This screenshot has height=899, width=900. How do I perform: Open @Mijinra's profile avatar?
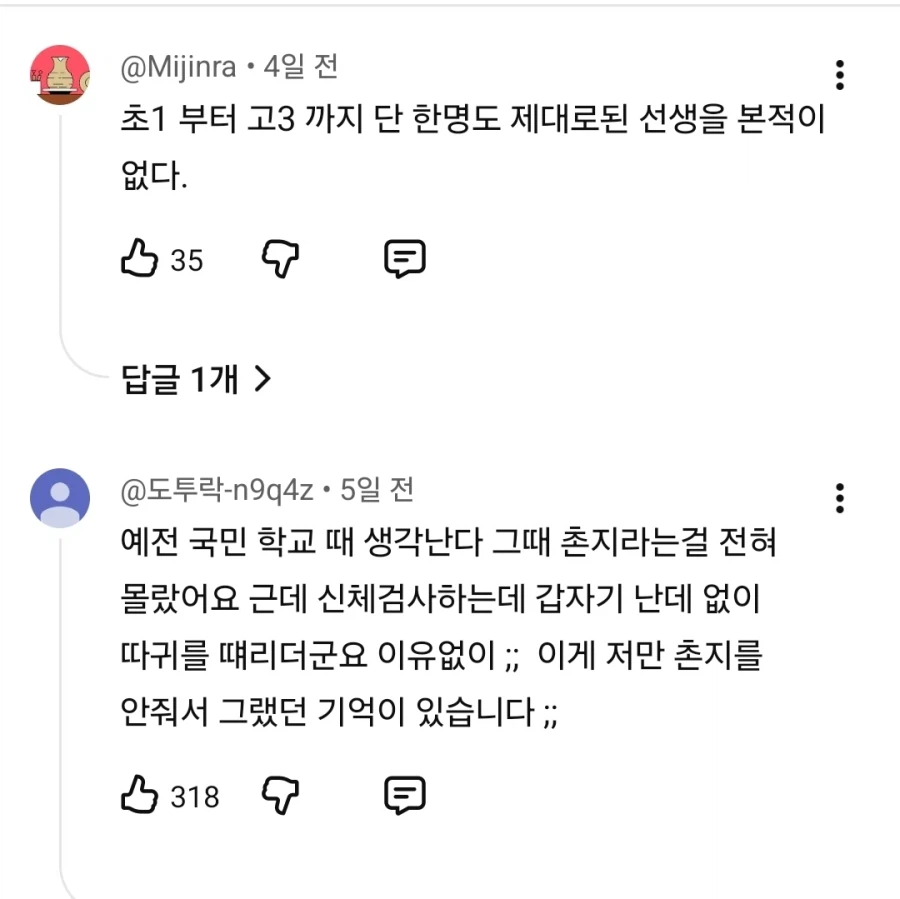coord(60,75)
